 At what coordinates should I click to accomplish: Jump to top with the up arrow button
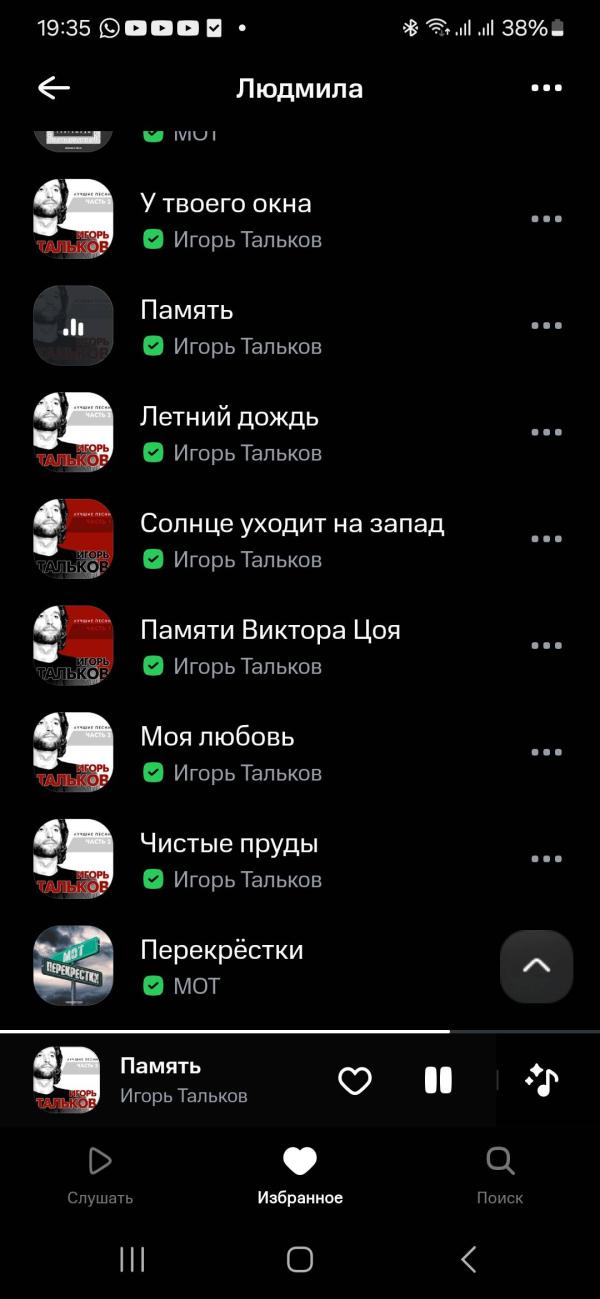(536, 966)
